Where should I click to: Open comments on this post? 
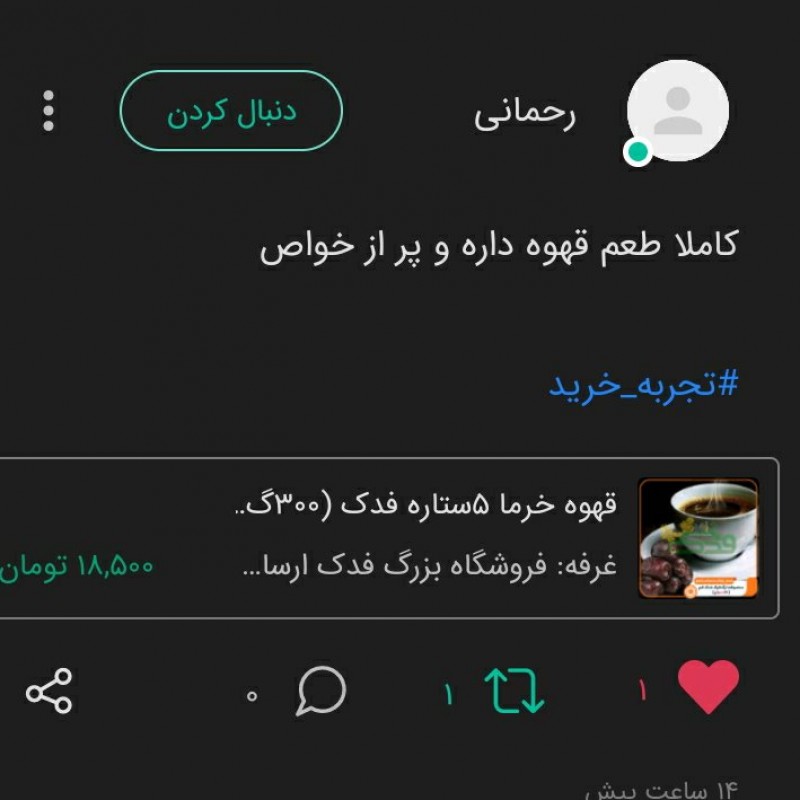coord(322,691)
